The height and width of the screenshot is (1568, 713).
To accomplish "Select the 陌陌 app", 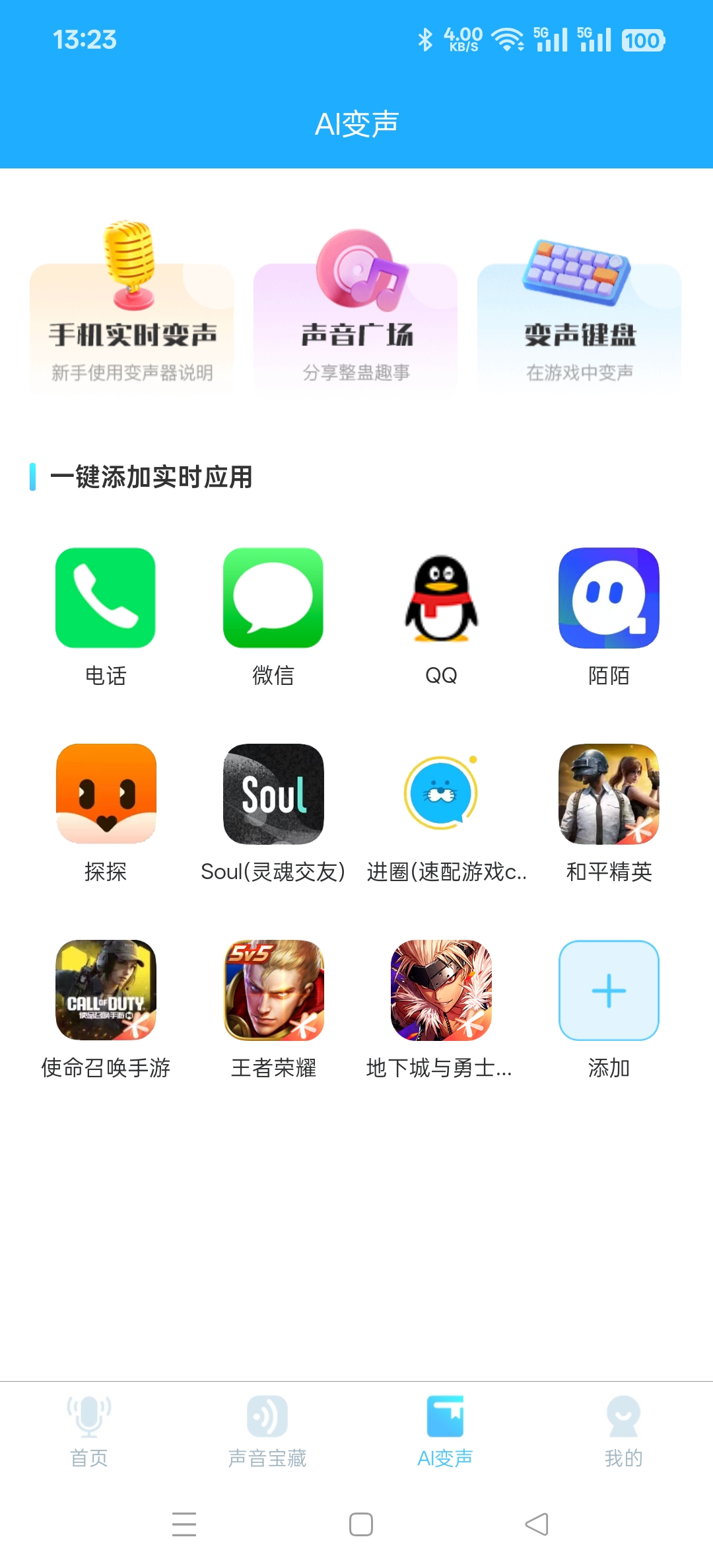I will click(x=609, y=598).
